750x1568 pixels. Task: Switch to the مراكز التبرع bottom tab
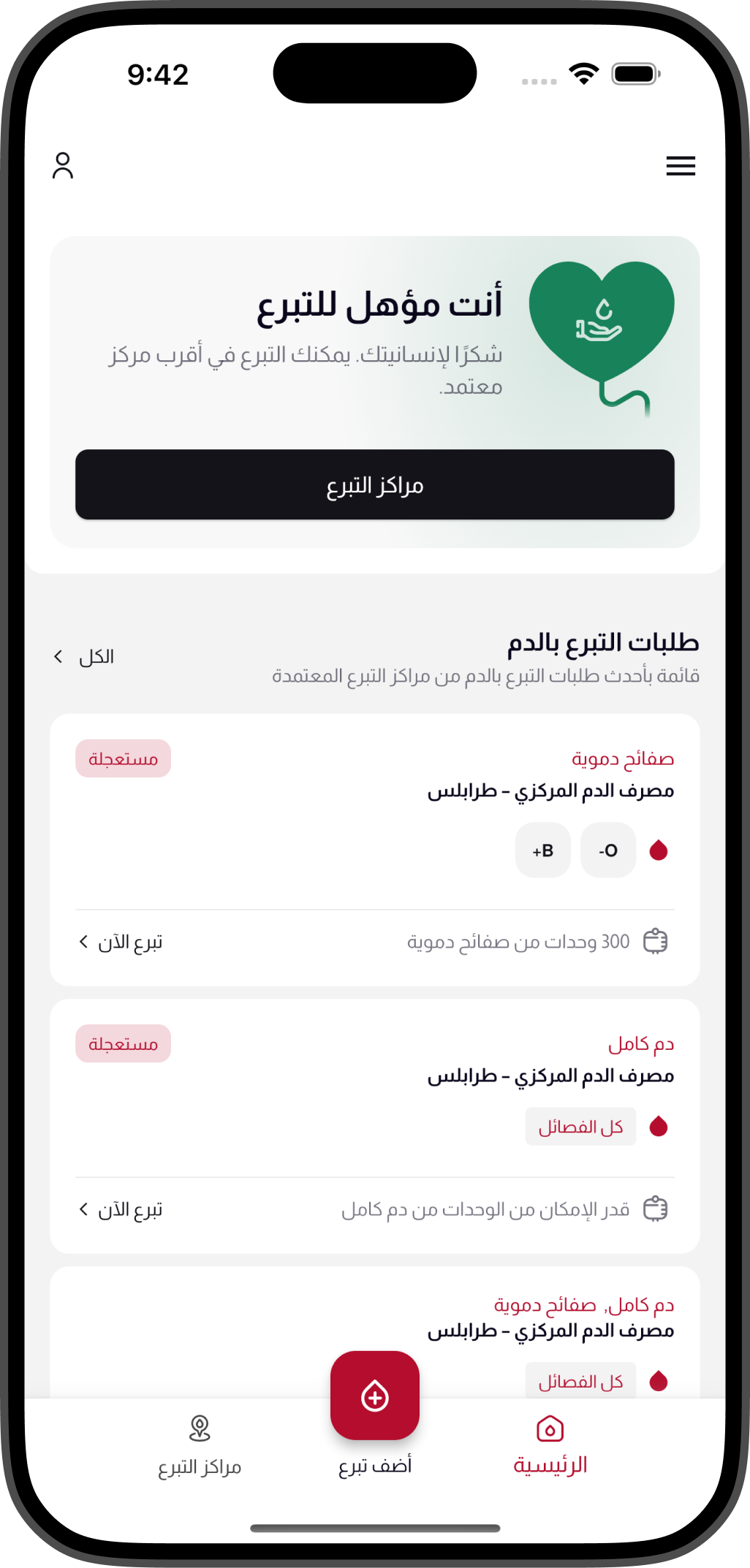click(x=200, y=1445)
